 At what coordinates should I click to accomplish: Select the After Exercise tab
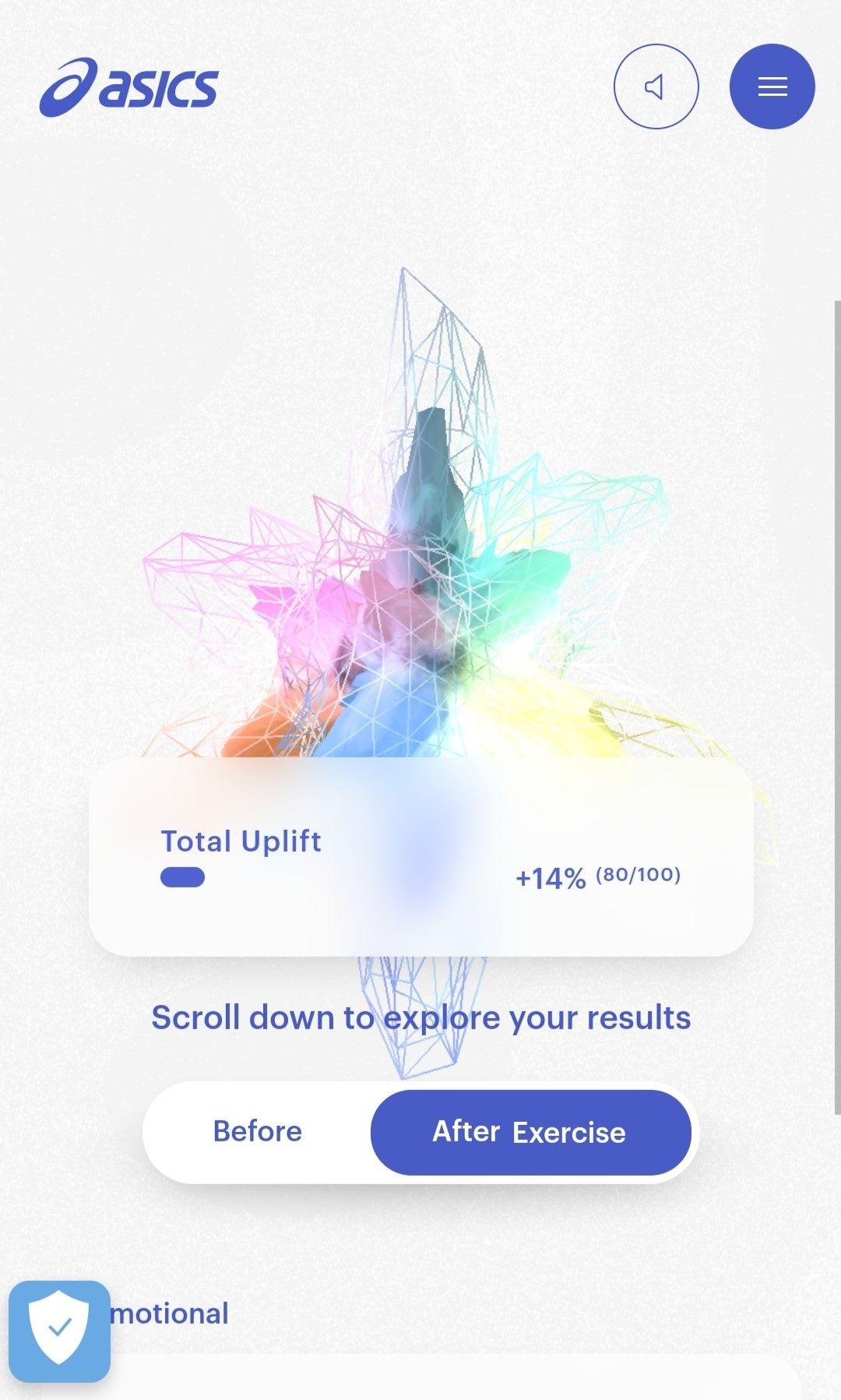click(530, 1132)
